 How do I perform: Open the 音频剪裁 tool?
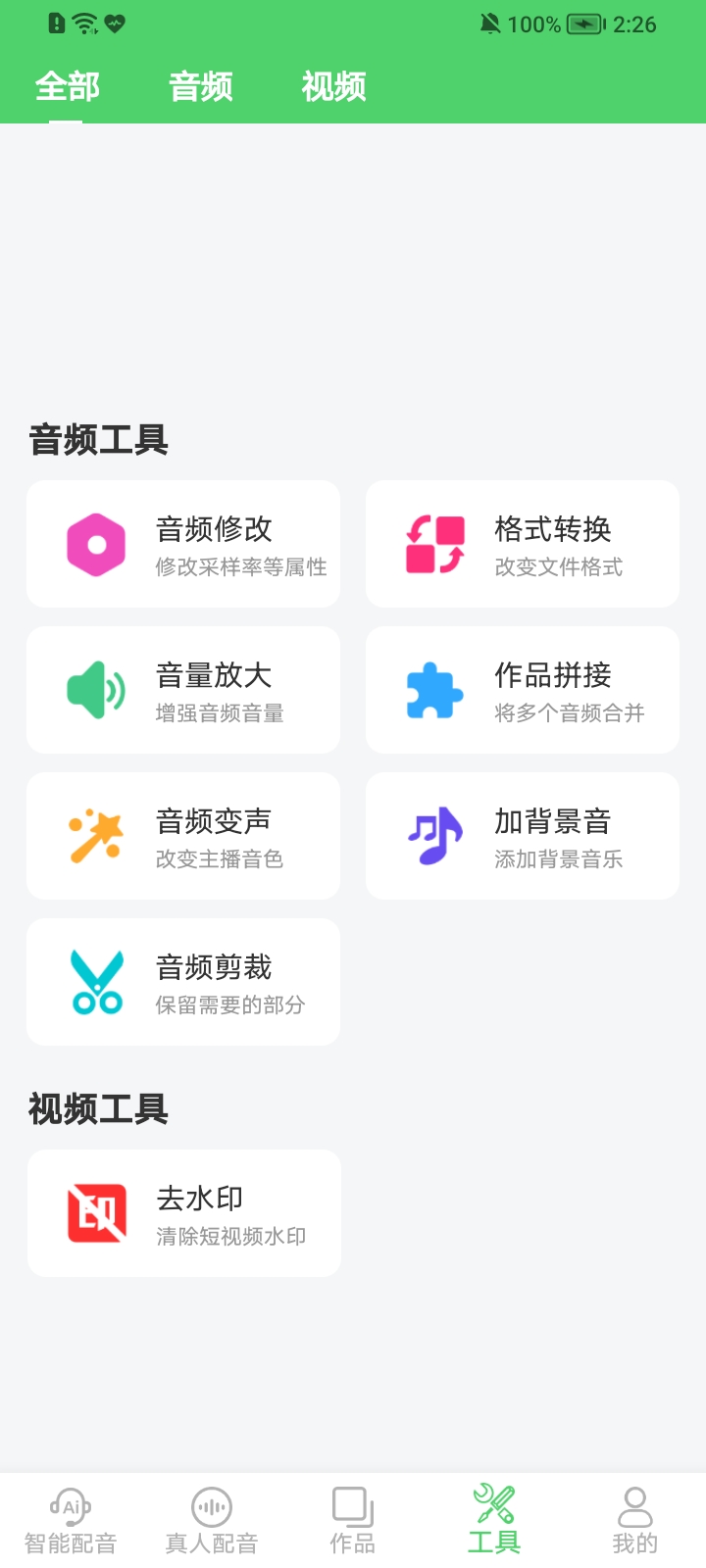coord(183,982)
